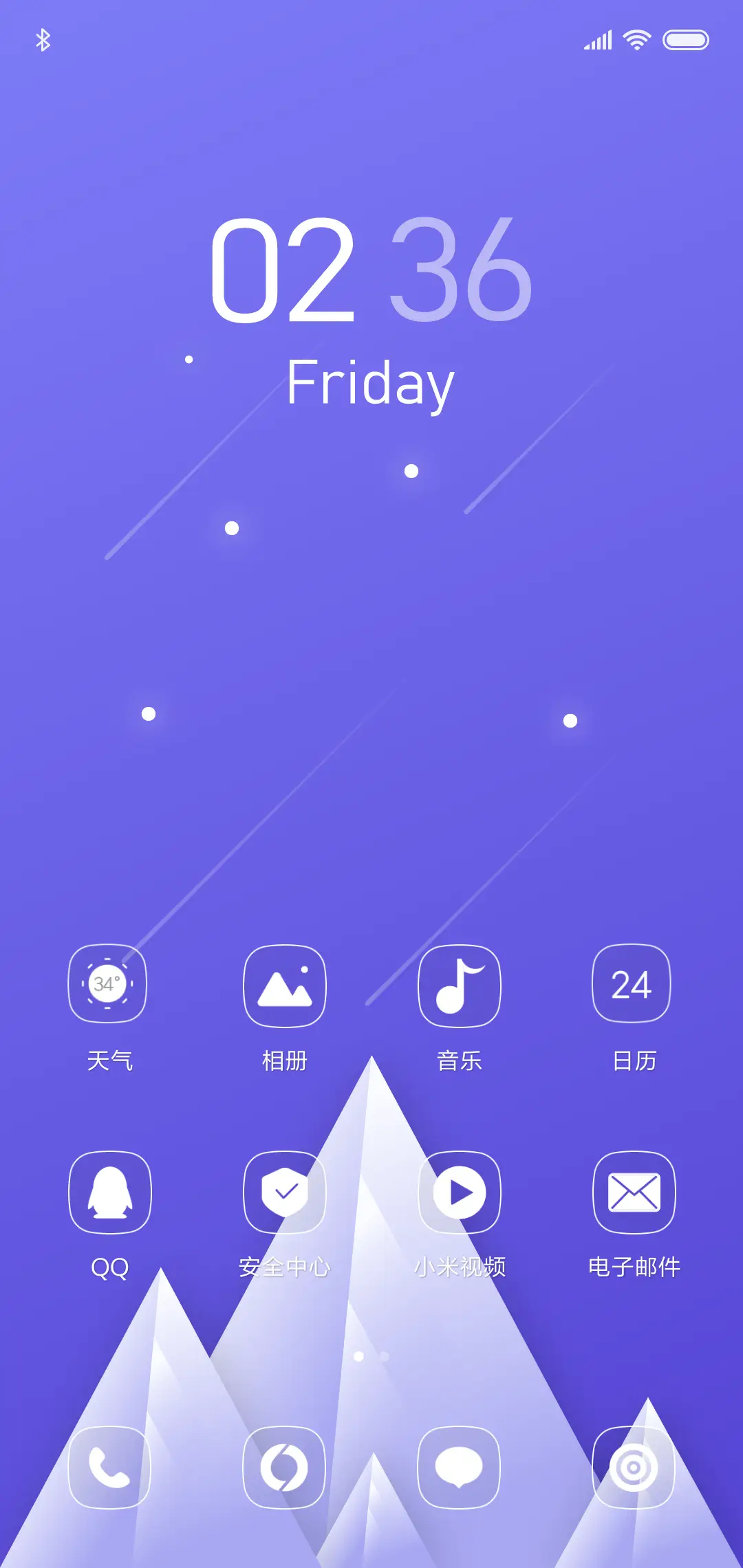
Task: Launch the 相册 gallery app
Action: [x=284, y=985]
